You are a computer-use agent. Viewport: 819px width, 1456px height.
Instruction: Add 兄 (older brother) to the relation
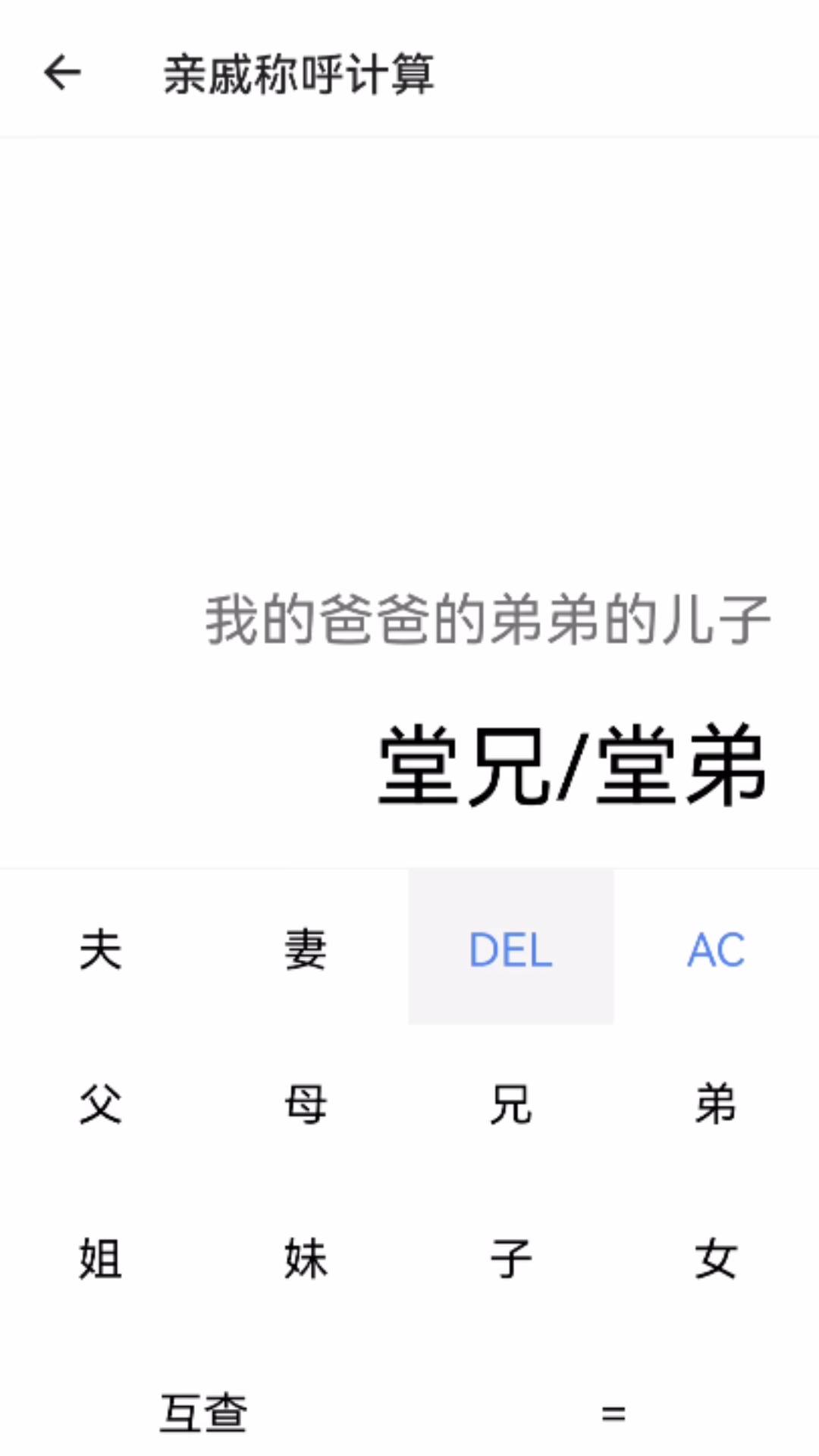click(510, 1104)
